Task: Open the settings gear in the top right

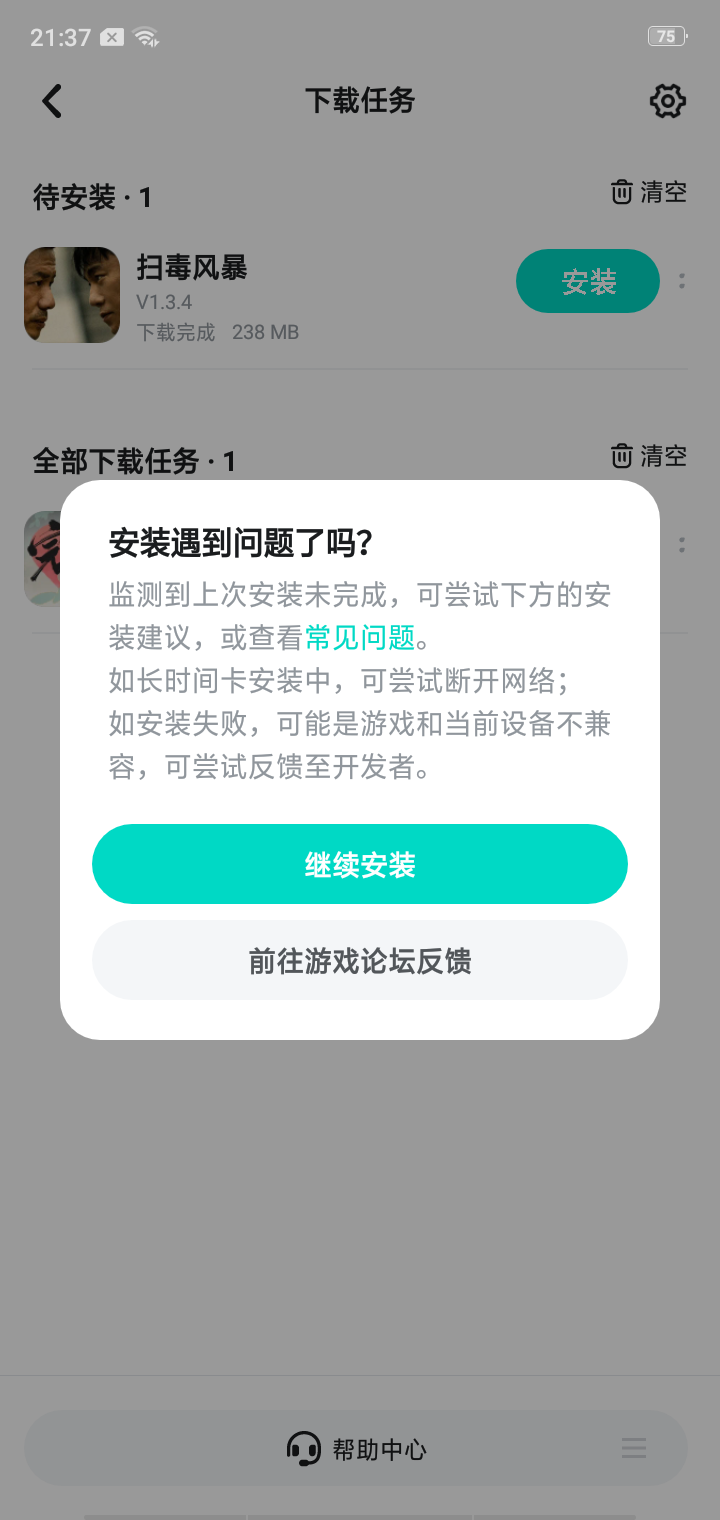Action: 667,101
